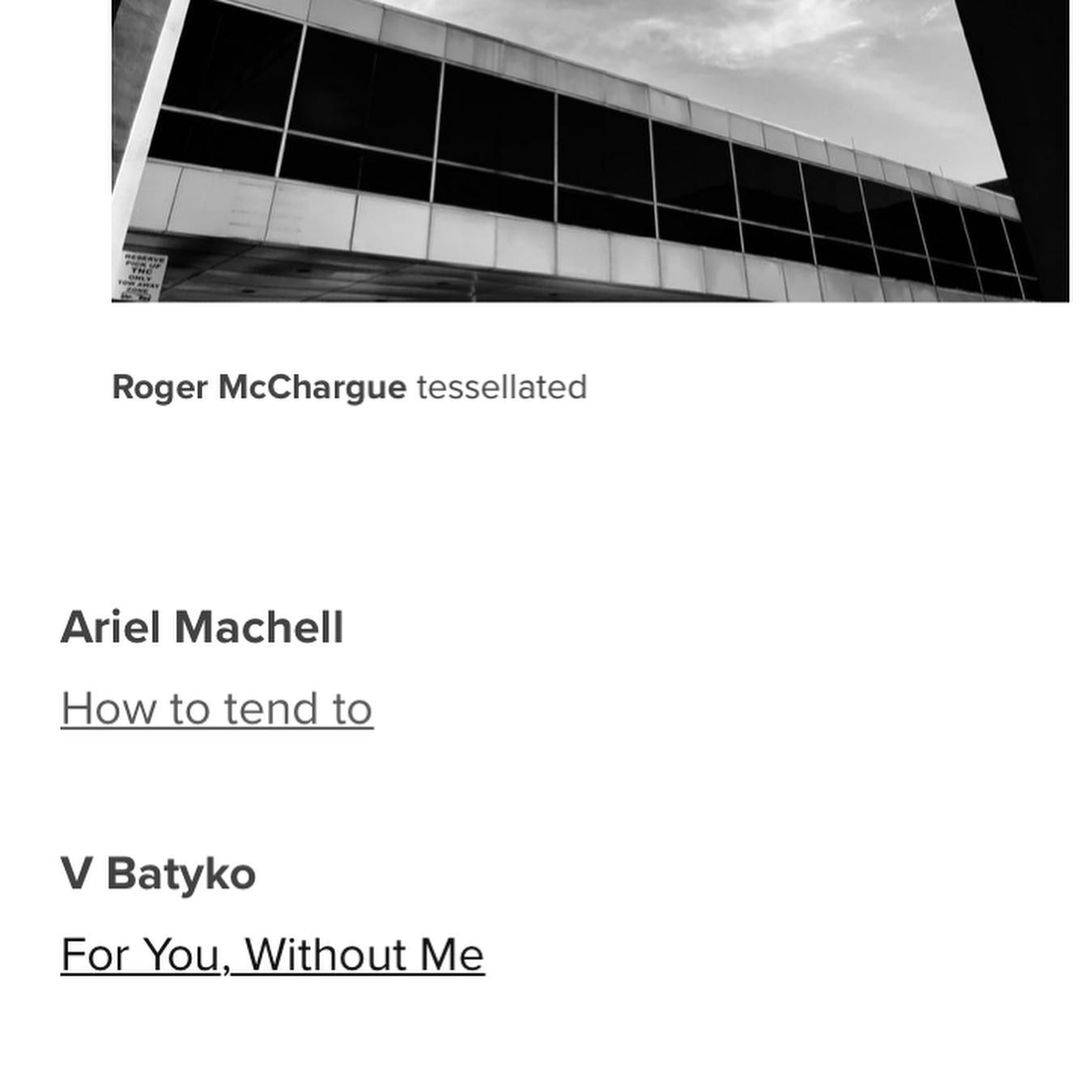The height and width of the screenshot is (1080, 1080).
Task: Open the 'How to tend to' link
Action: [x=217, y=709]
